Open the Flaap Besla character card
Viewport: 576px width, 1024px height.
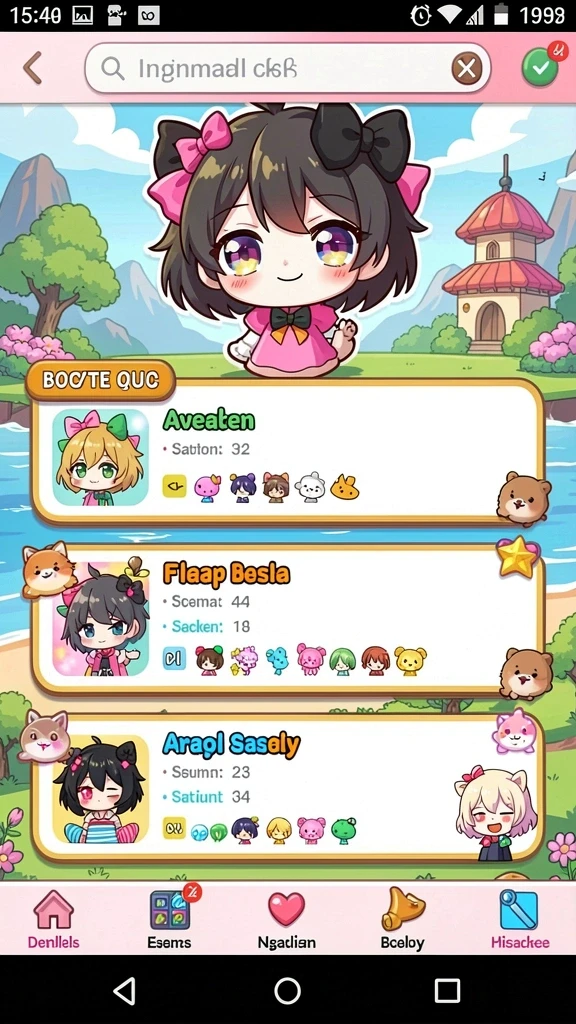coord(287,619)
